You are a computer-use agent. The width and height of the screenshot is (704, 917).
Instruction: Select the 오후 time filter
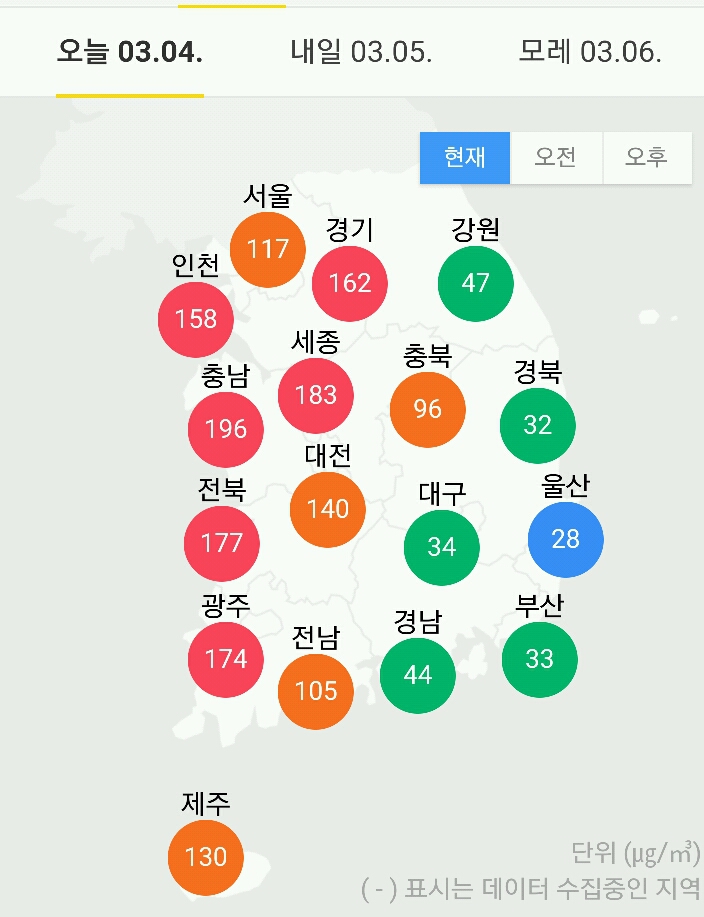click(x=647, y=158)
